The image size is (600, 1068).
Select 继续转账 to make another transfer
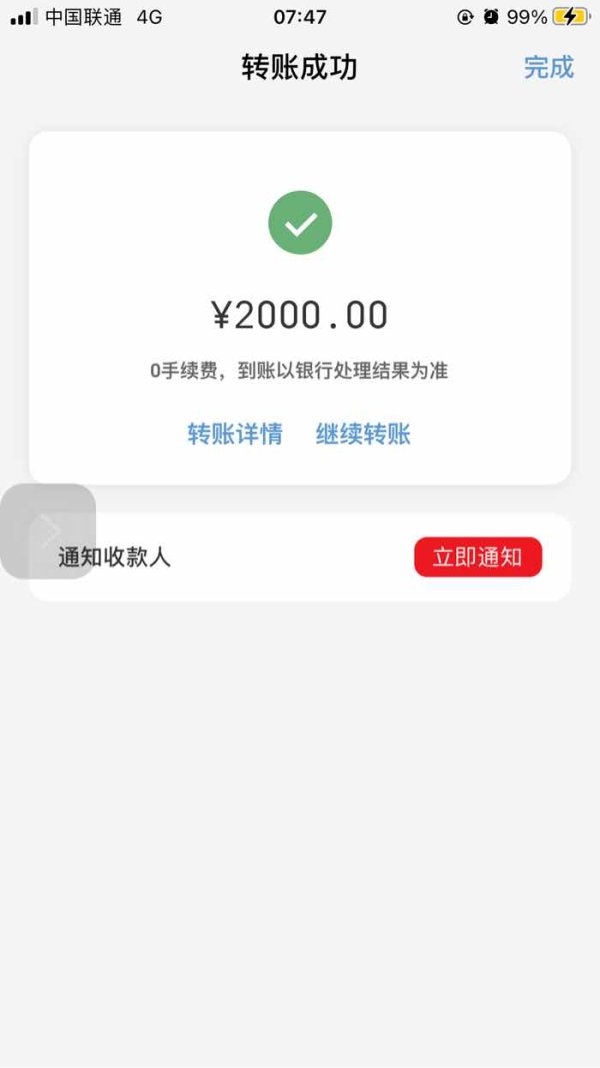point(363,434)
